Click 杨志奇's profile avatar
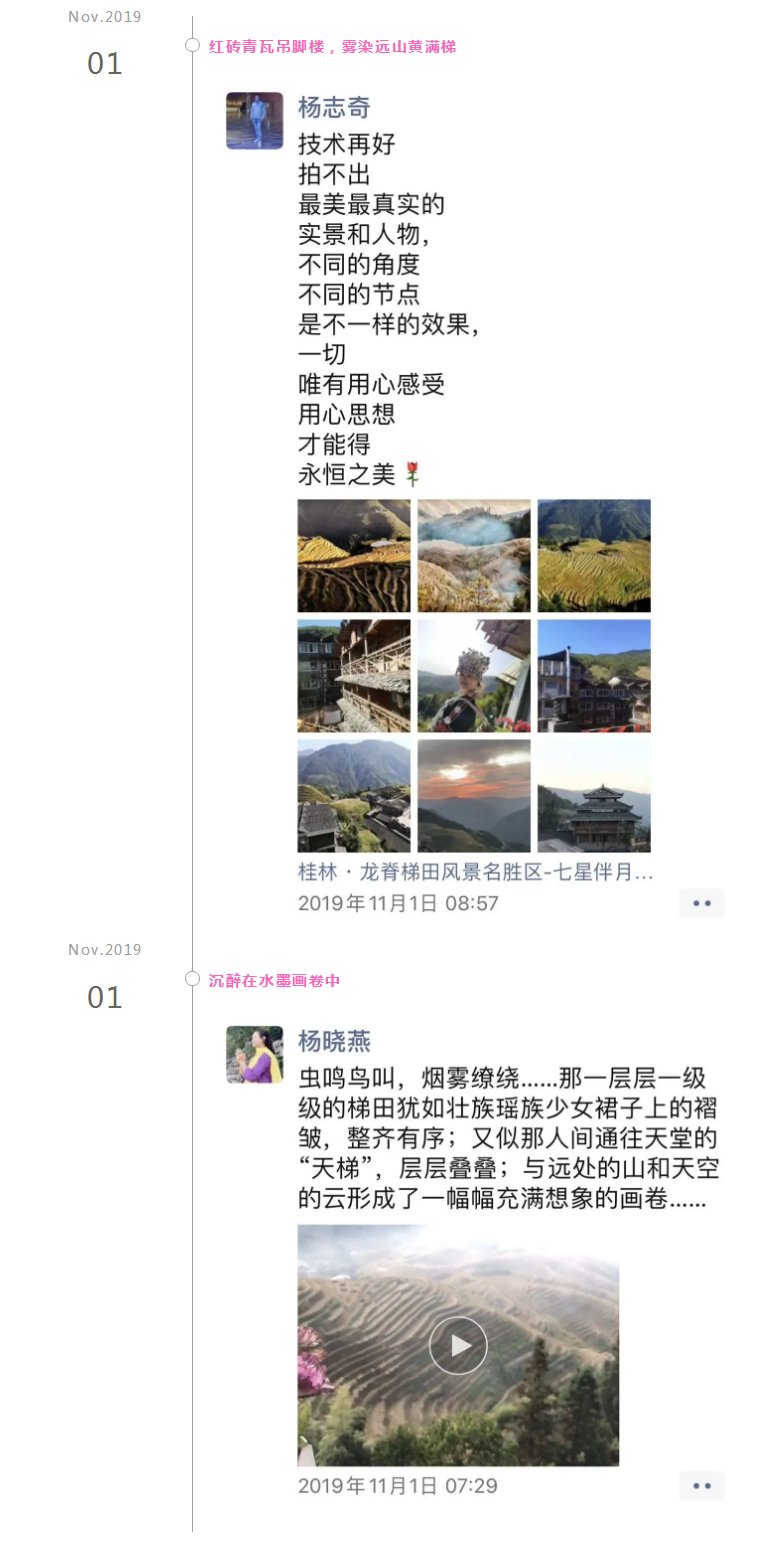 click(x=254, y=120)
